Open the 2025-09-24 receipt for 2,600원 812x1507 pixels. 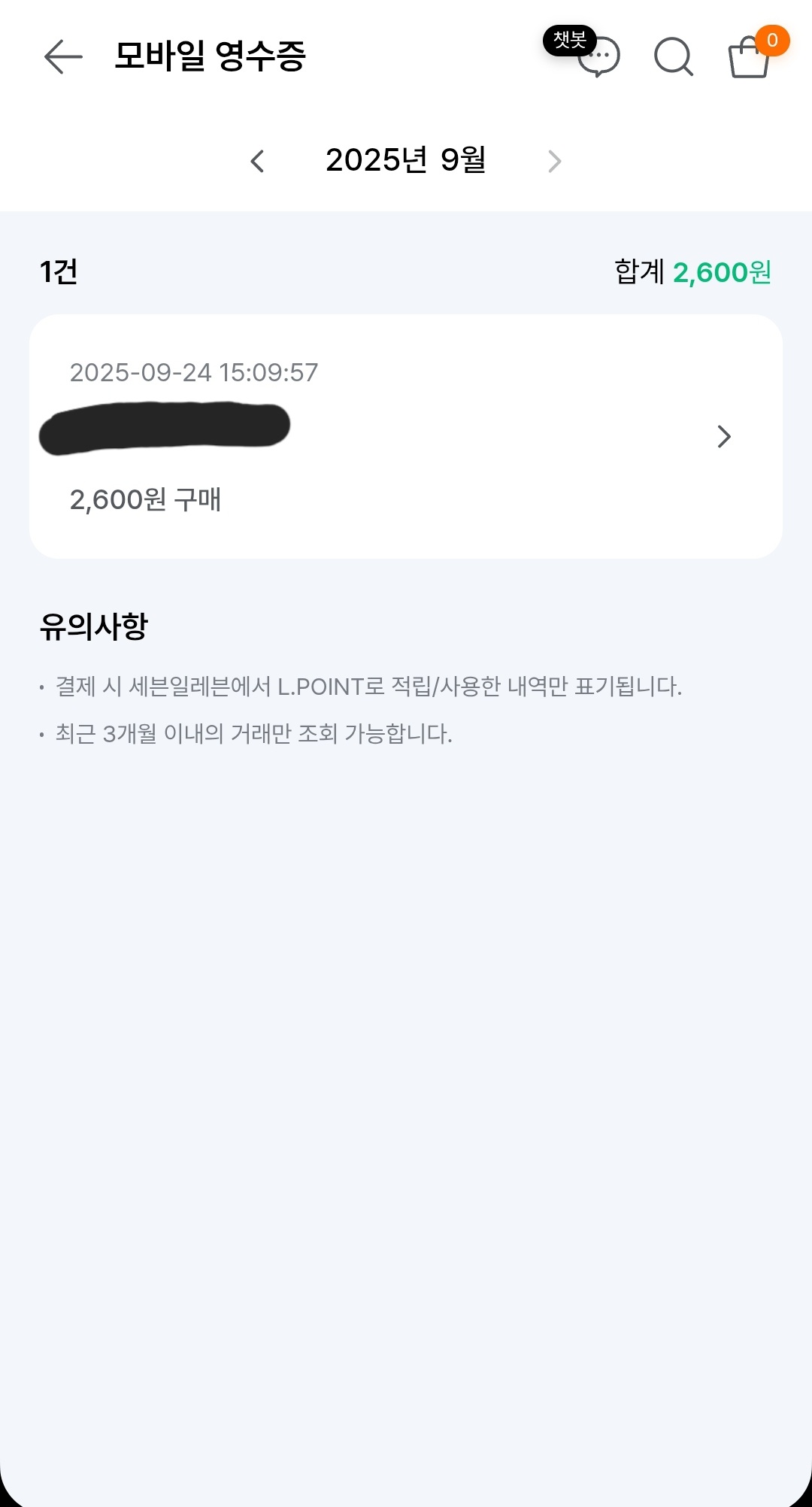coord(406,436)
